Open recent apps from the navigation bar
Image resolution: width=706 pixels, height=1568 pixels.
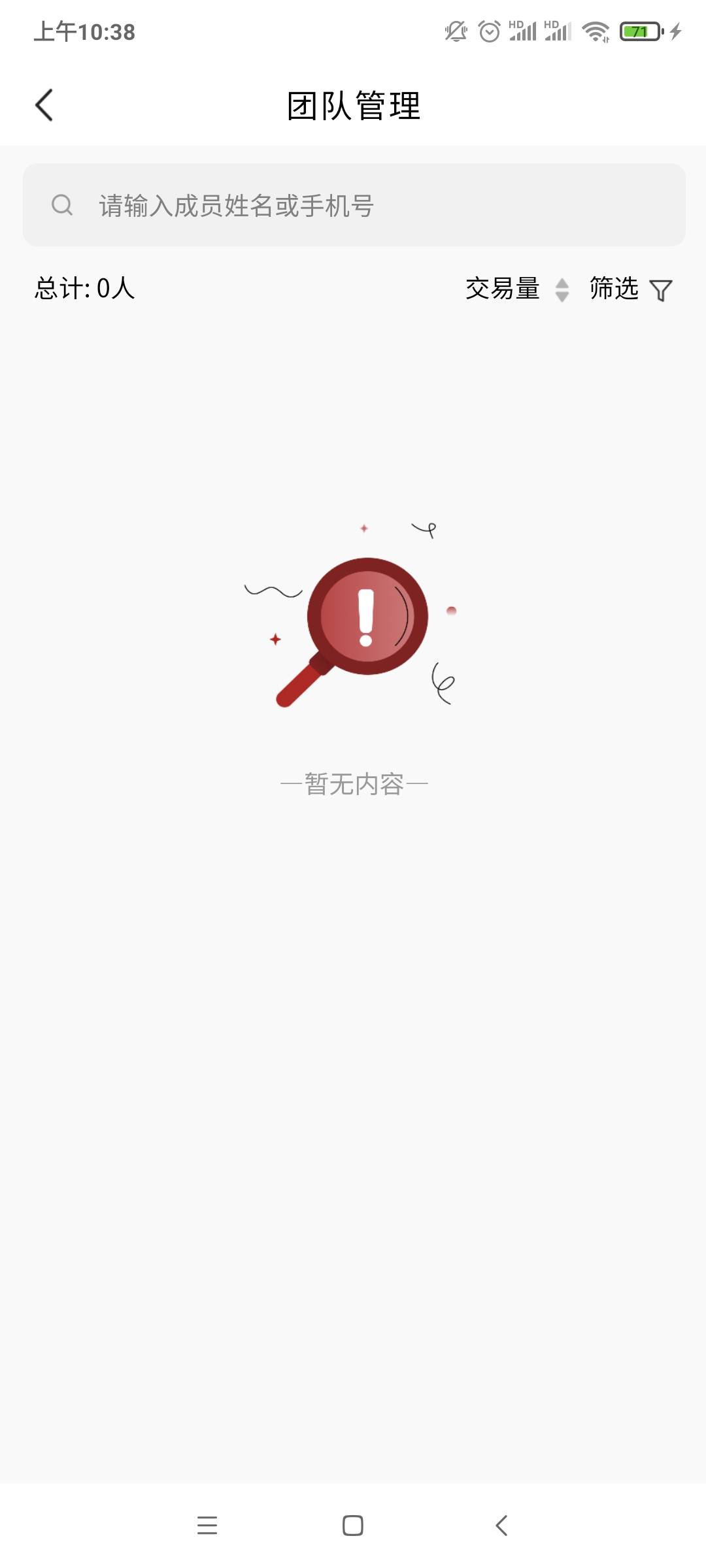point(207,1525)
